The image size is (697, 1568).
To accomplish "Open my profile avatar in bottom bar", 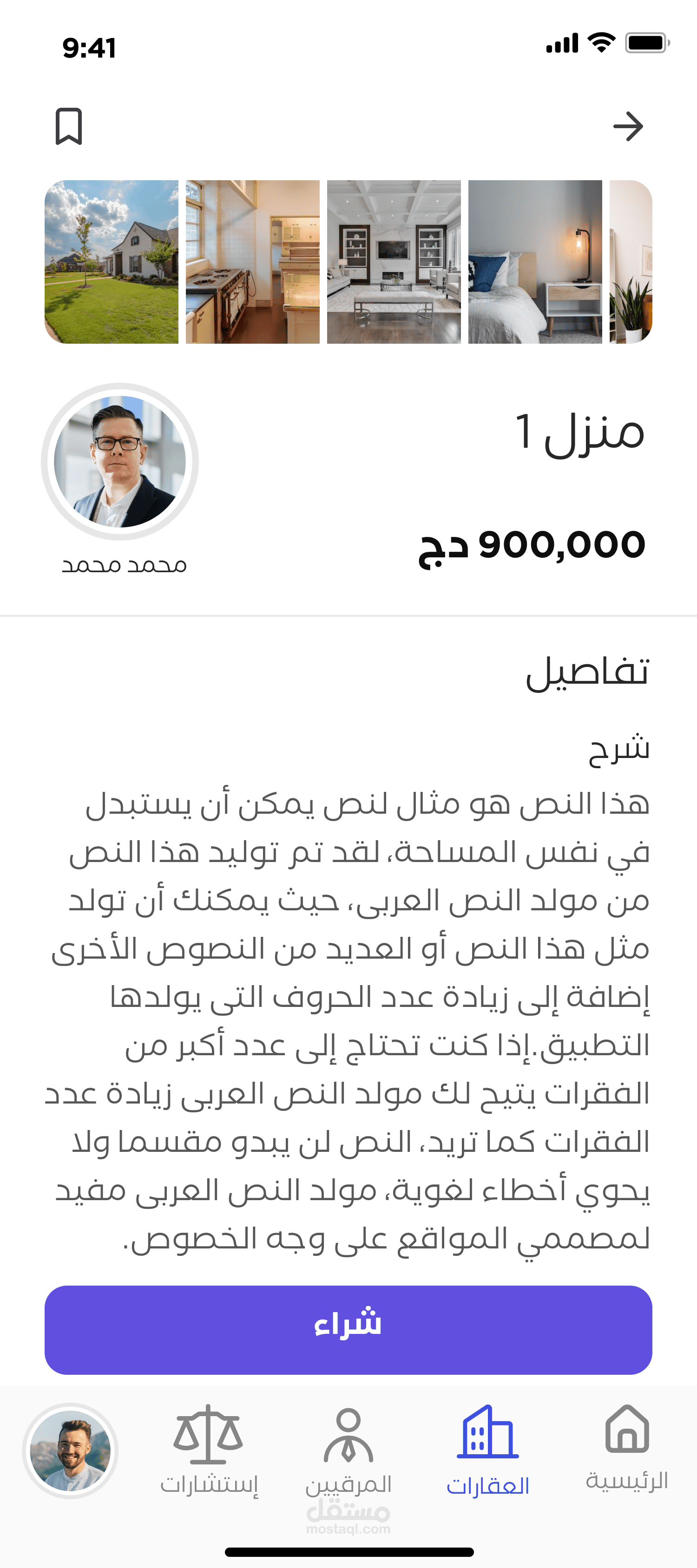I will 70,1450.
